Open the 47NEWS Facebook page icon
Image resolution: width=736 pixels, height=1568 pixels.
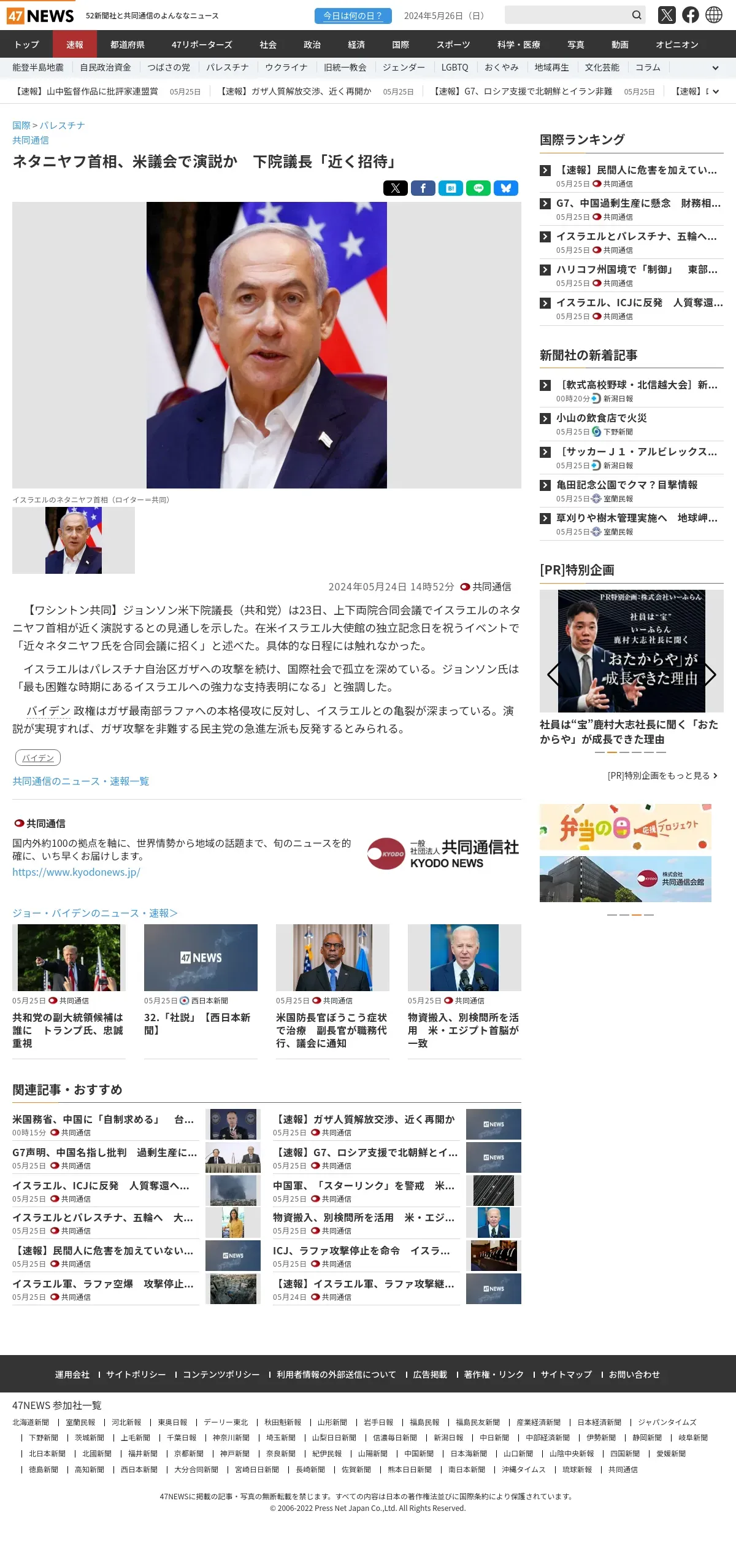pyautogui.click(x=690, y=15)
